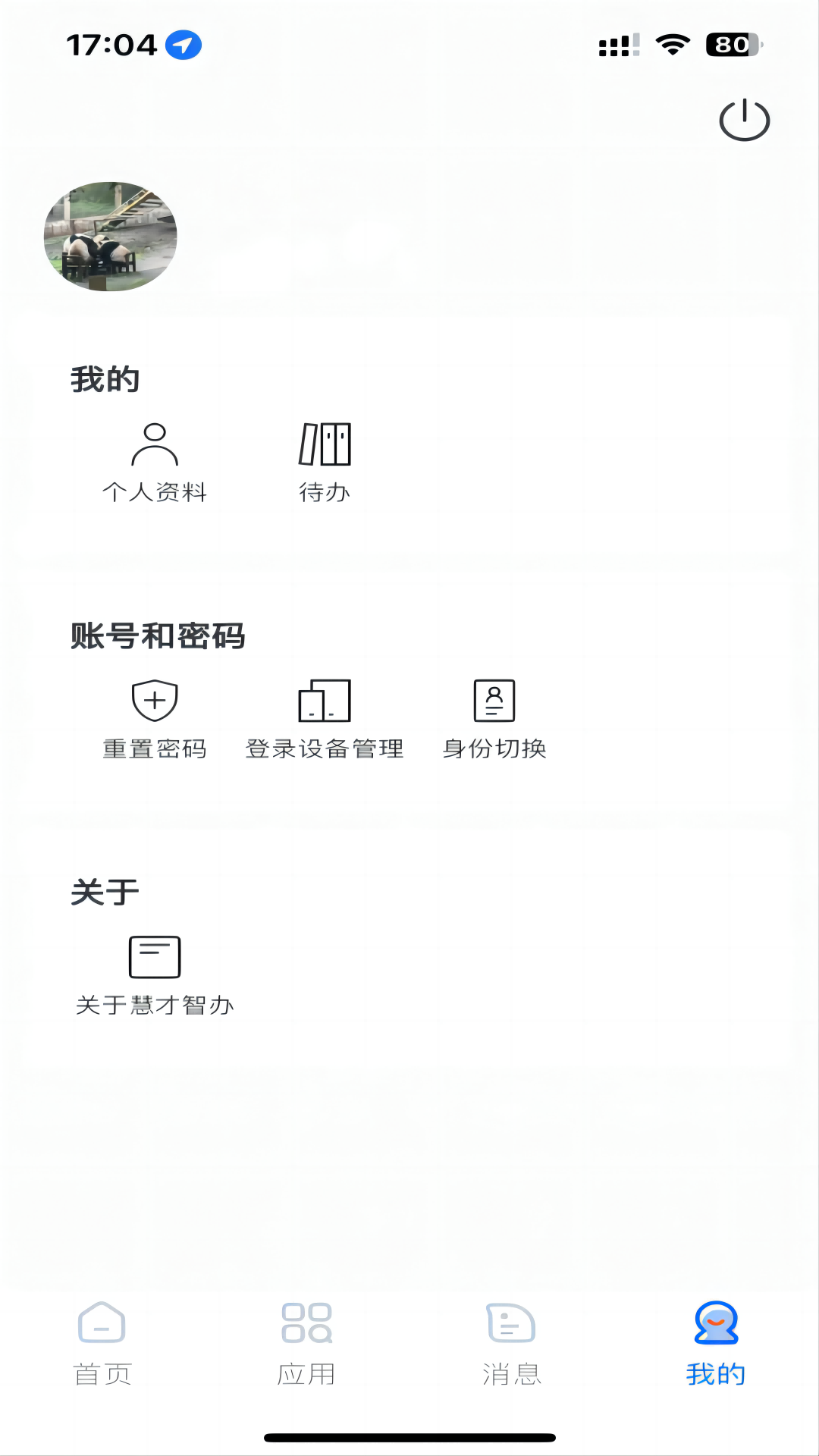Open 登录设备管理 device management
Image resolution: width=819 pixels, height=1456 pixels.
pyautogui.click(x=325, y=718)
